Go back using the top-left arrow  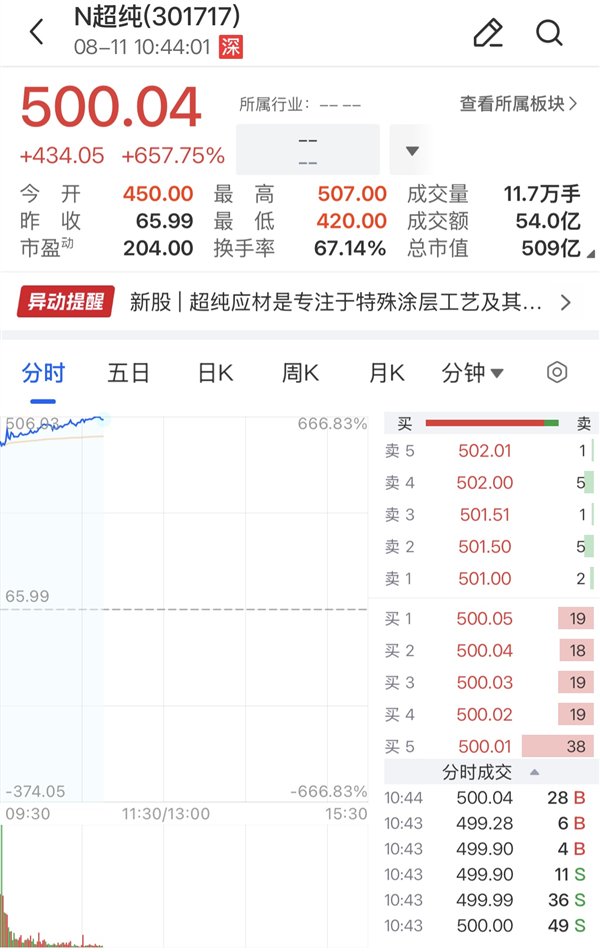click(x=36, y=32)
